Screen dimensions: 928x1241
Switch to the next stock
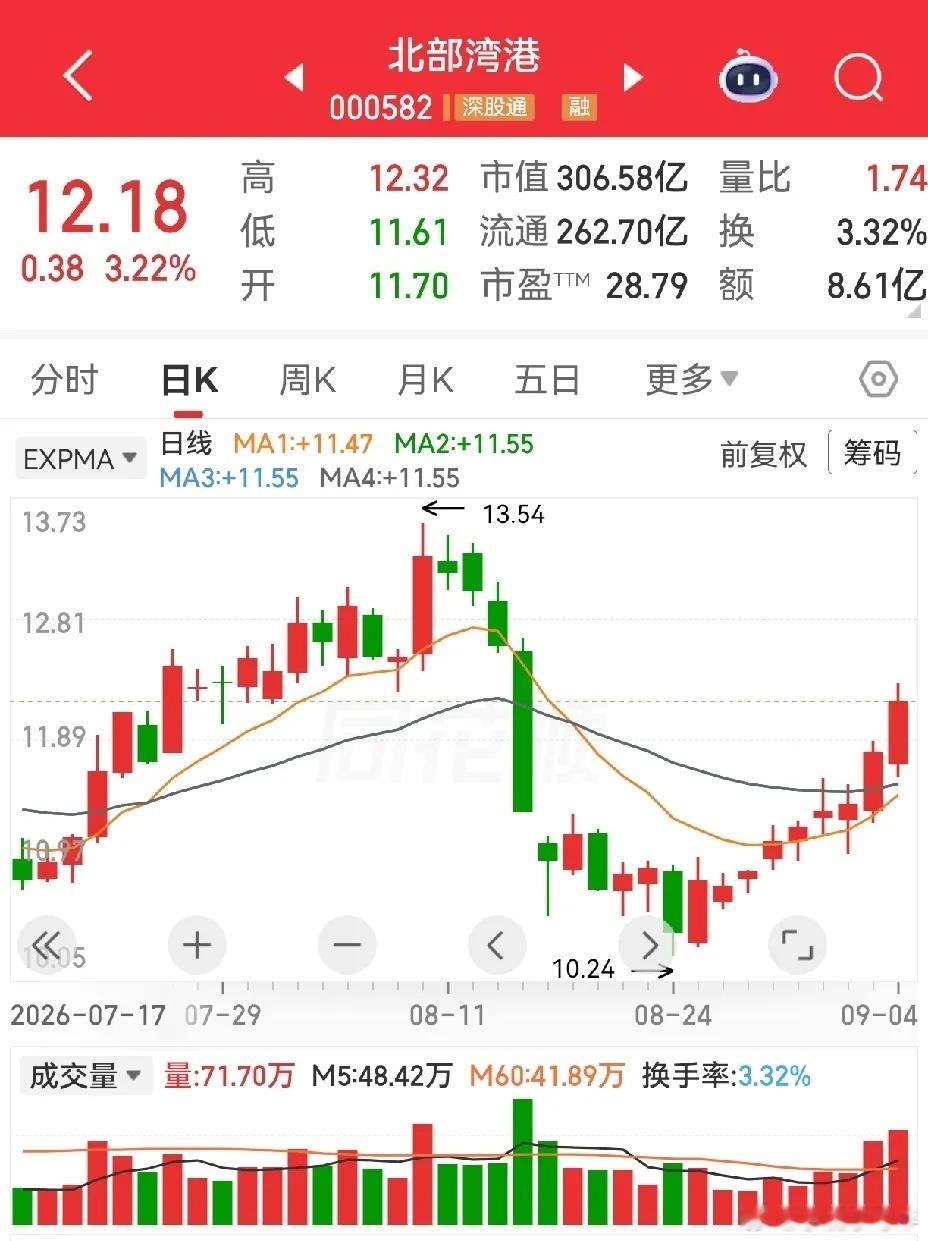(632, 77)
